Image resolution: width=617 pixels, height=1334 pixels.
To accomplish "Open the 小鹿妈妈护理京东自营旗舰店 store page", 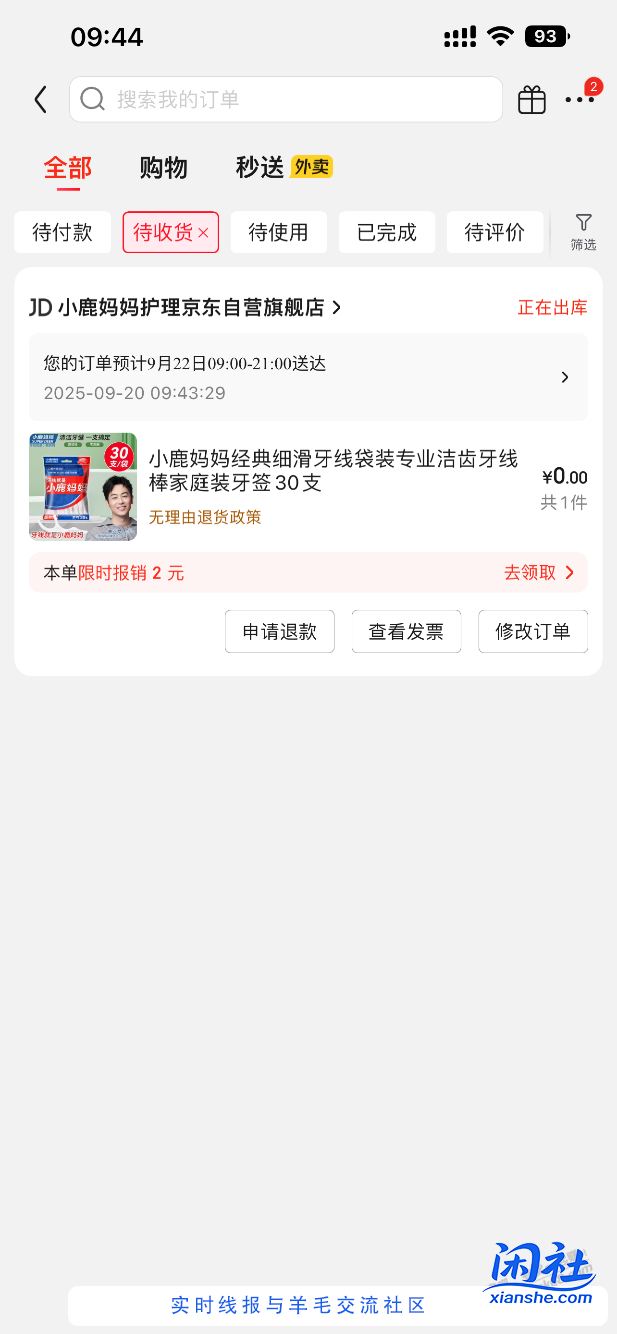I will click(190, 307).
